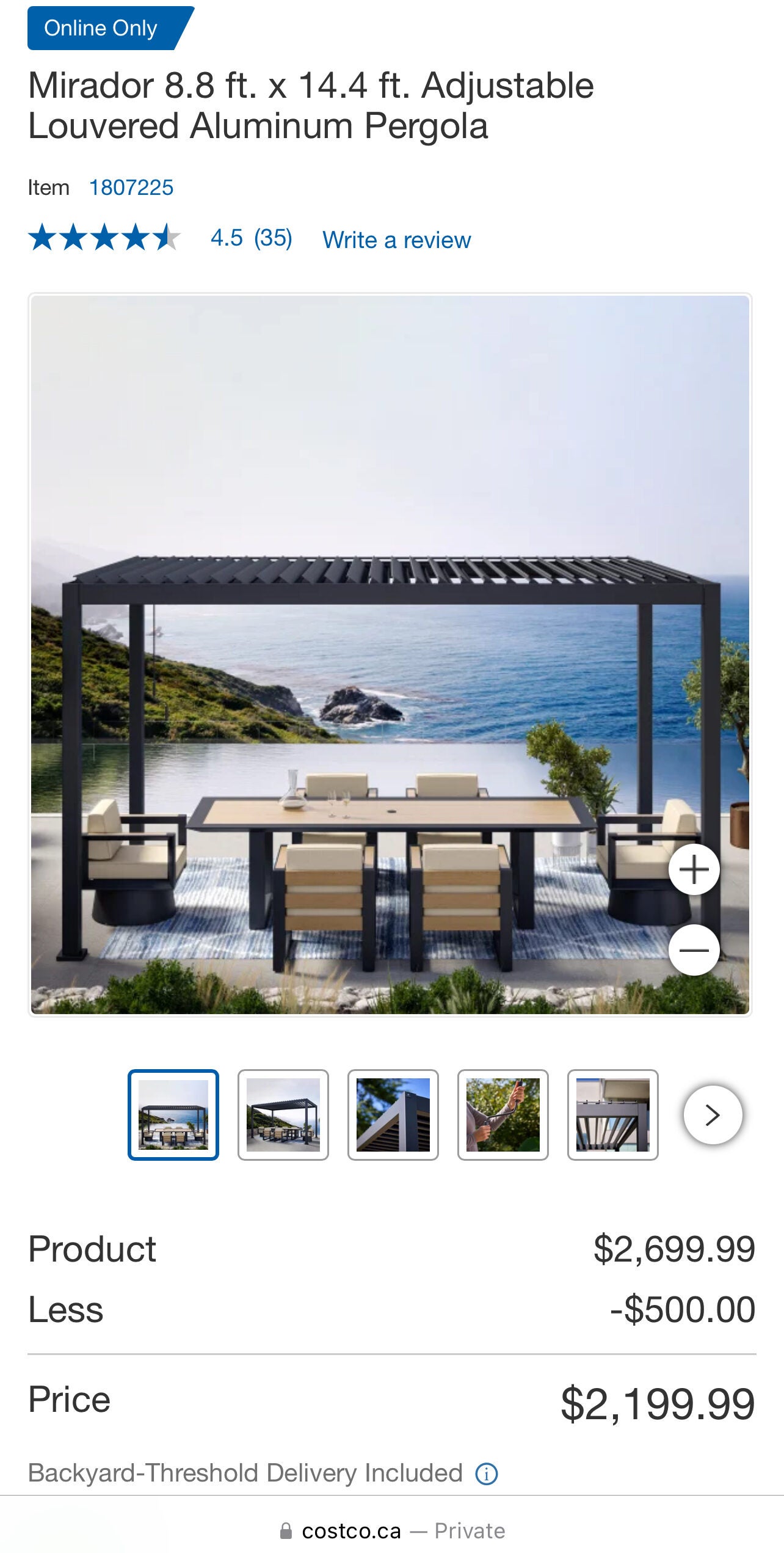The image size is (784, 1553).
Task: Click the lock icon in the address bar
Action: tap(286, 1530)
